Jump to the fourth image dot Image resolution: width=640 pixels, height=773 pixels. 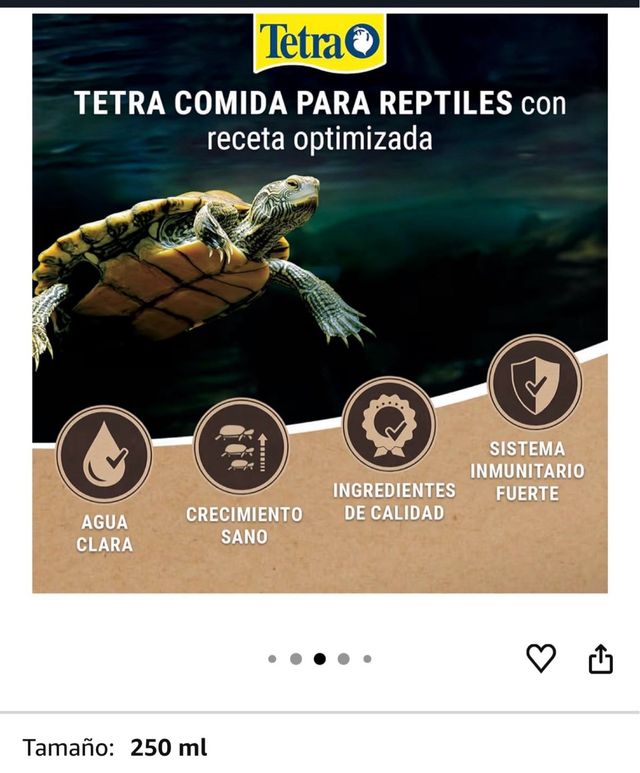344,659
